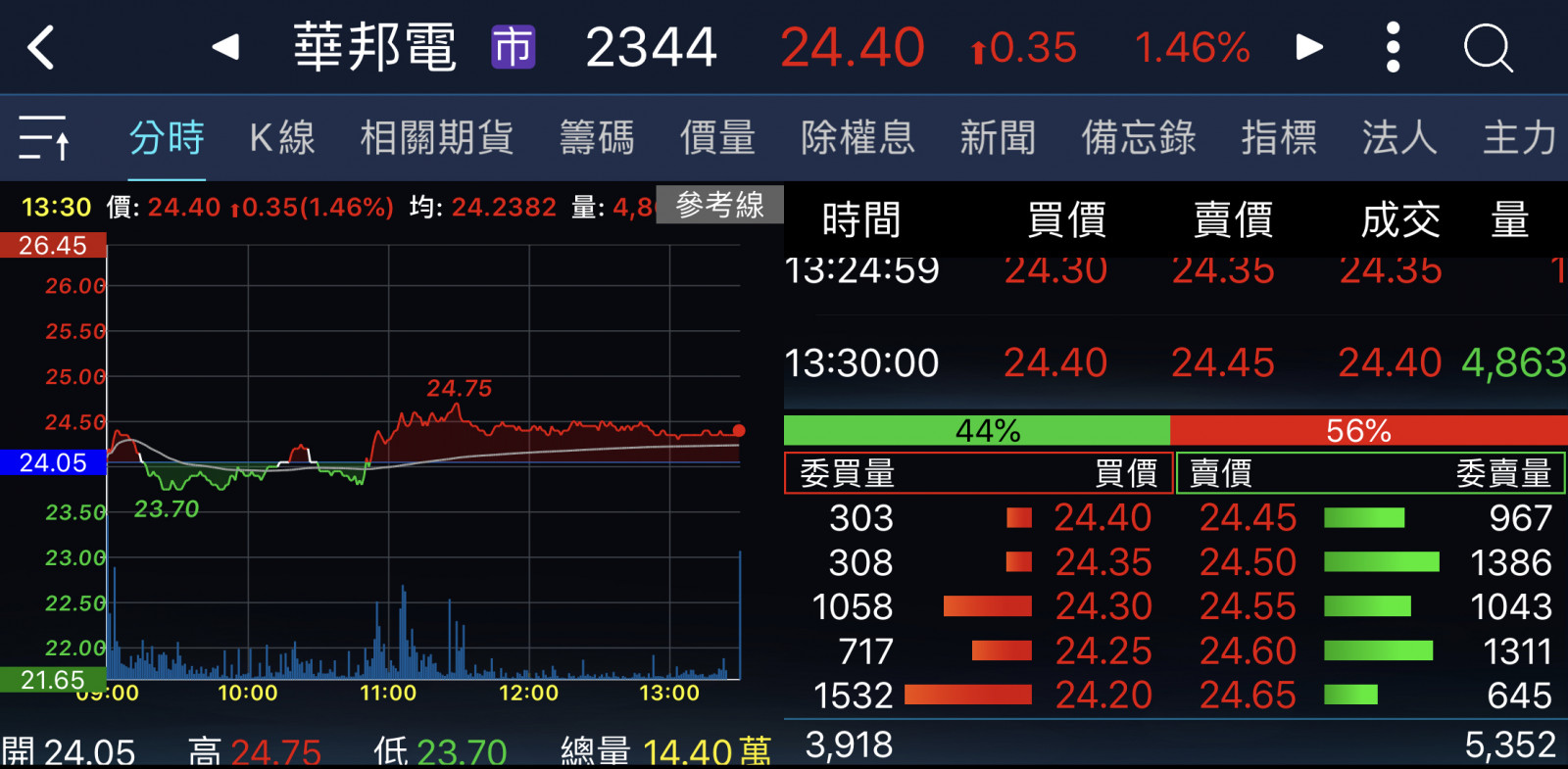Open the three-dot overflow menu
1568x769 pixels.
click(x=1393, y=47)
